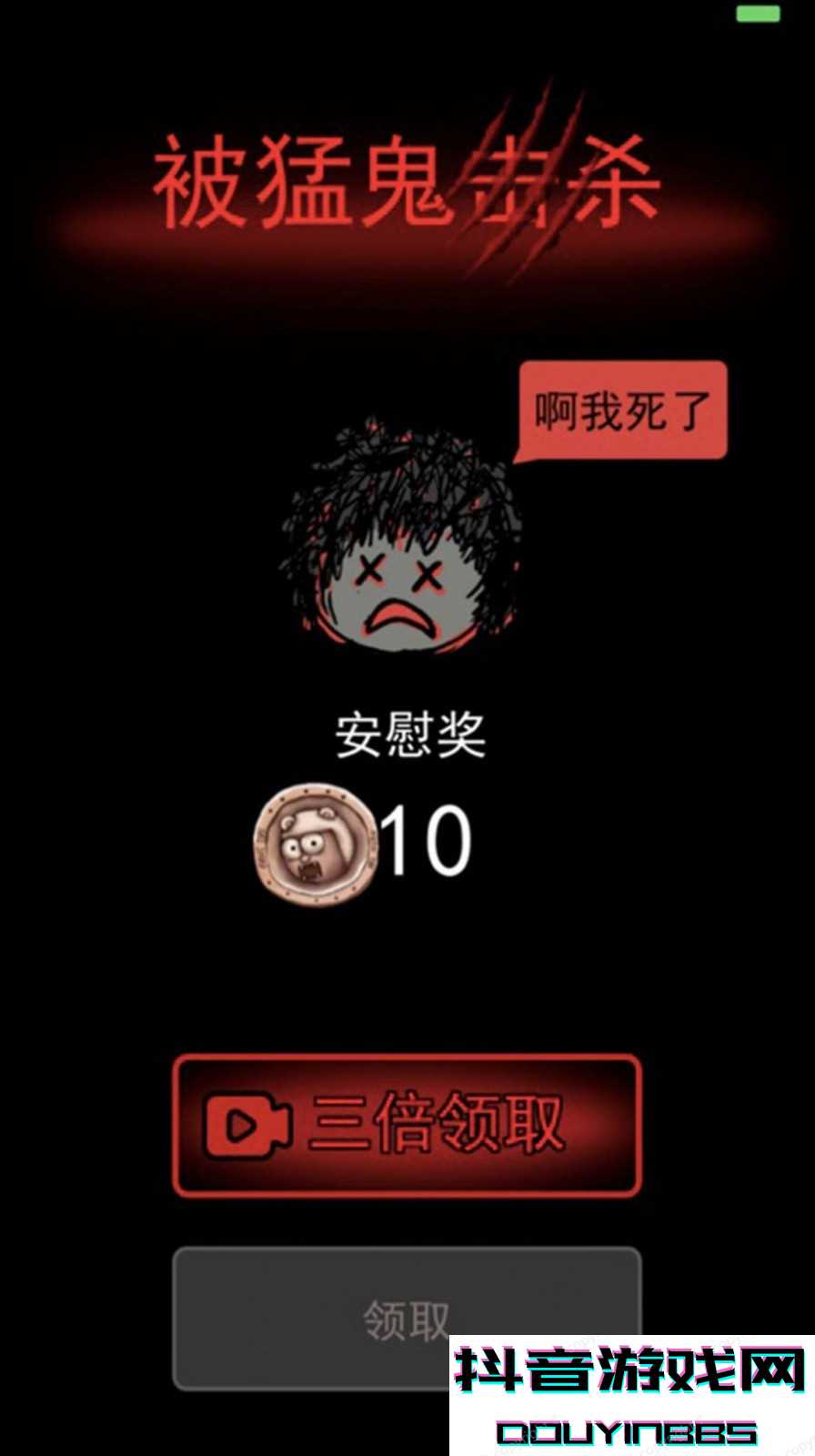The height and width of the screenshot is (1456, 815).
Task: Tap 三倍领取 to claim triple reward
Action: [407, 1126]
